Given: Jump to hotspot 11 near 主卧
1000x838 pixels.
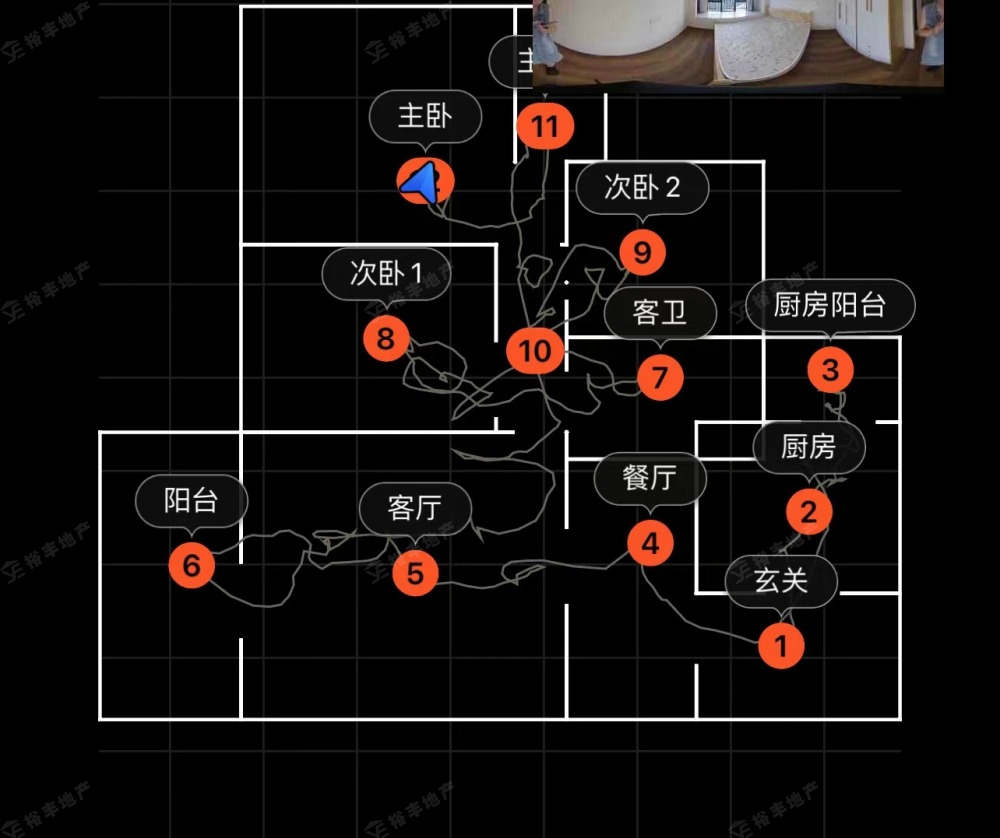Looking at the screenshot, I should pyautogui.click(x=545, y=127).
